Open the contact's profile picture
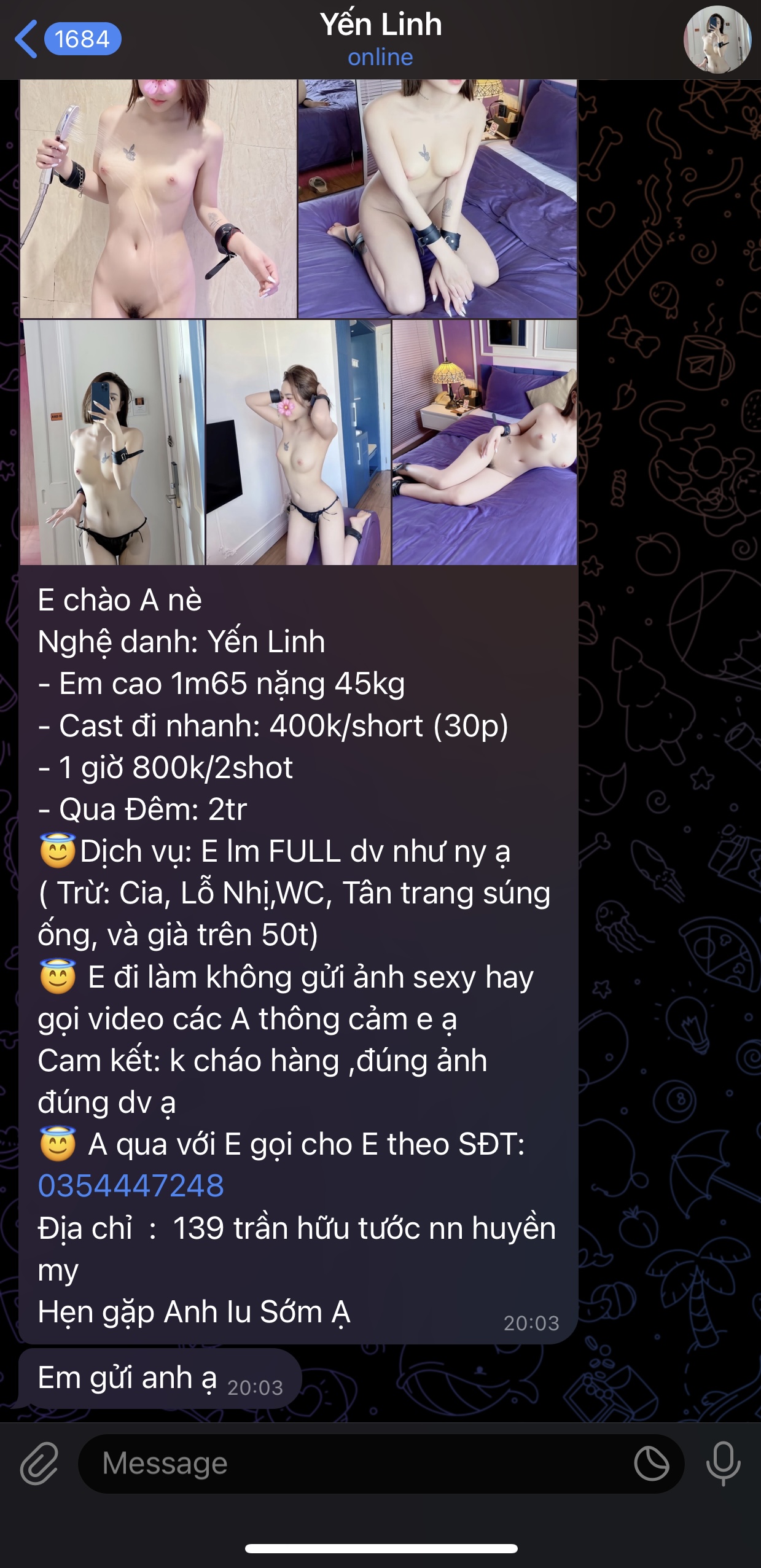 [x=717, y=40]
